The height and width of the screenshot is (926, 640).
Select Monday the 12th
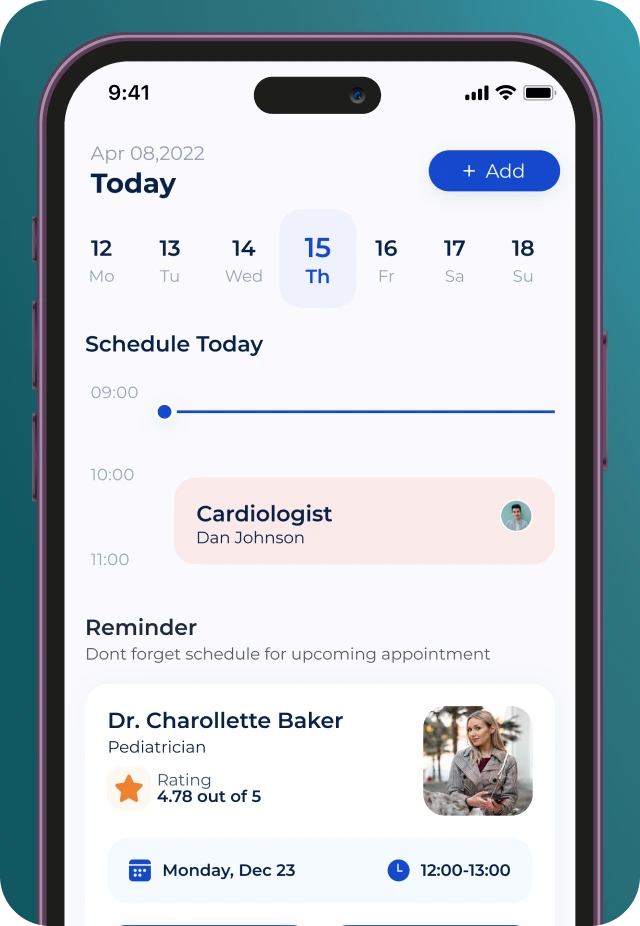click(x=102, y=260)
